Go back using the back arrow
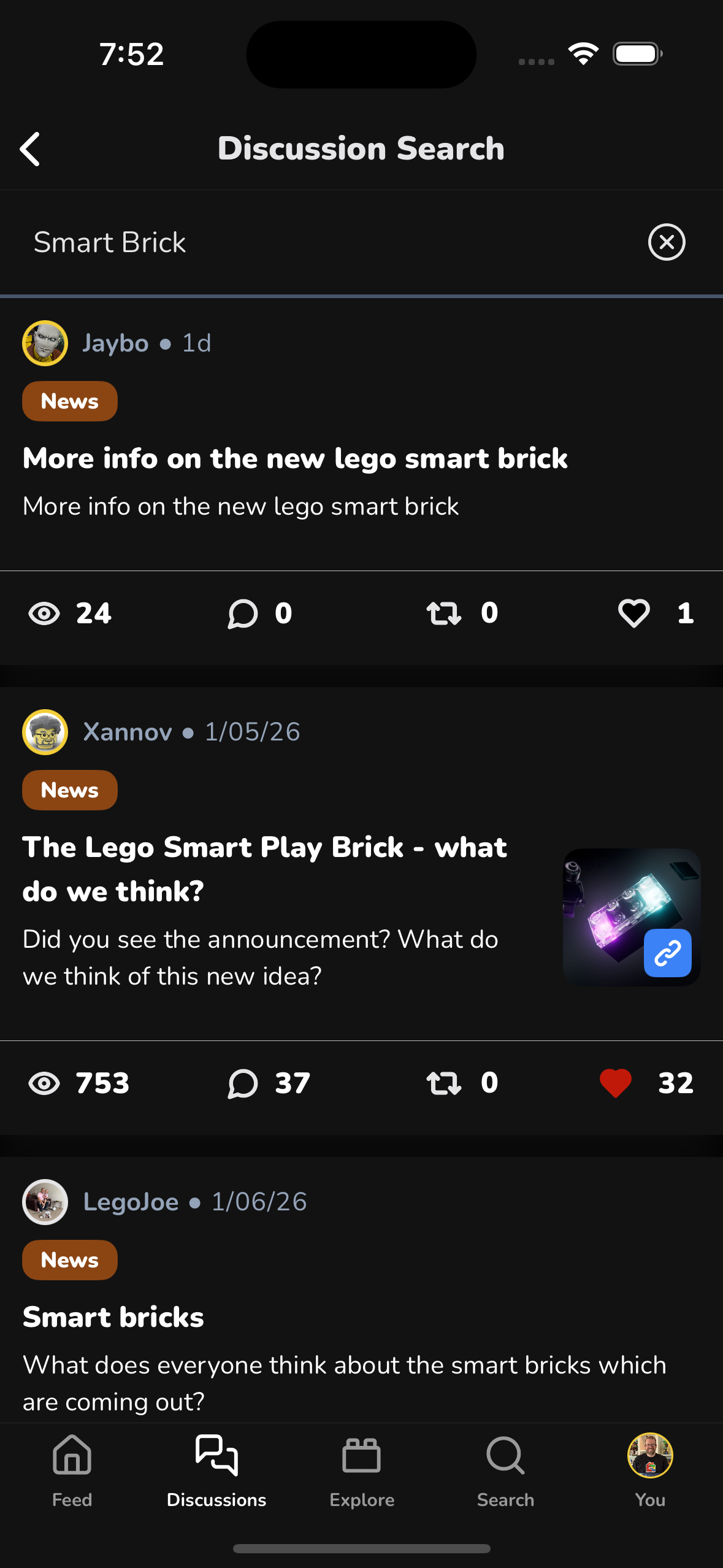723x1568 pixels. pos(29,148)
